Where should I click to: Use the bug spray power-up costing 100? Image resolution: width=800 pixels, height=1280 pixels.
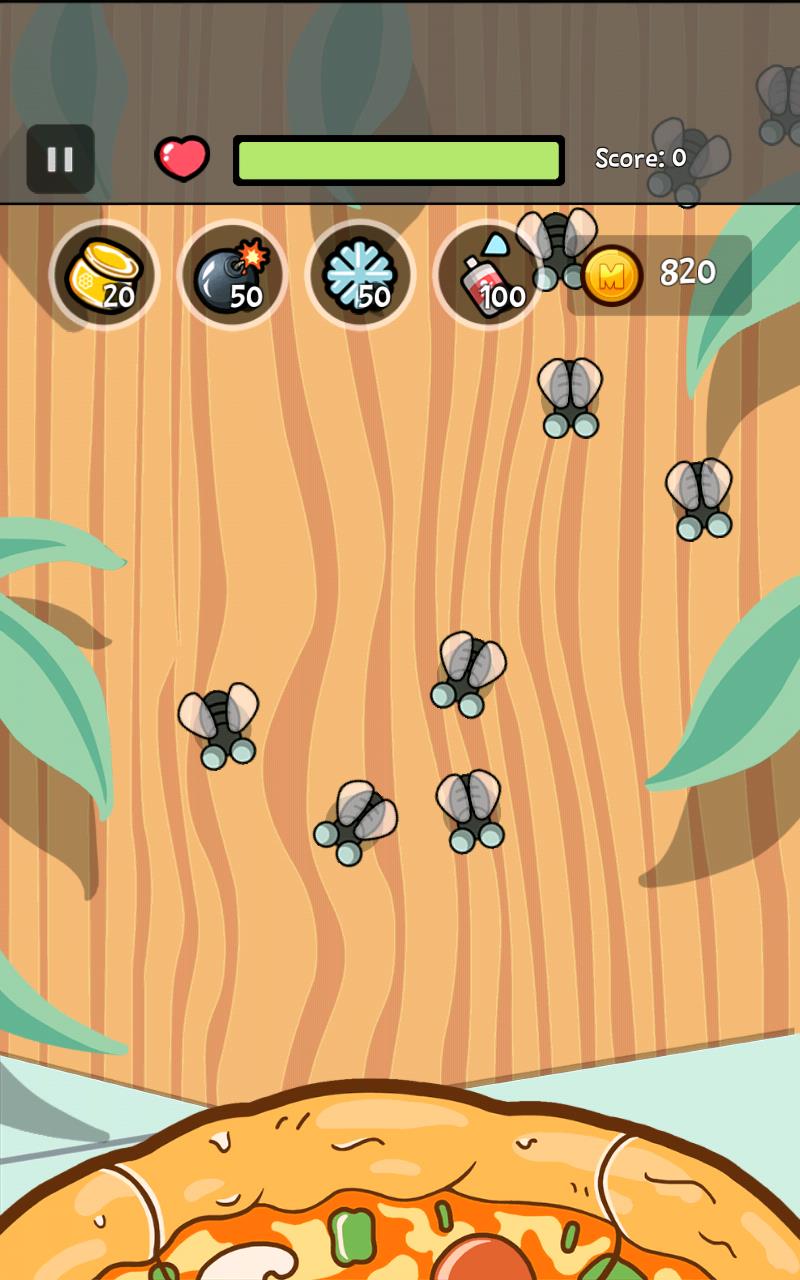click(x=487, y=275)
